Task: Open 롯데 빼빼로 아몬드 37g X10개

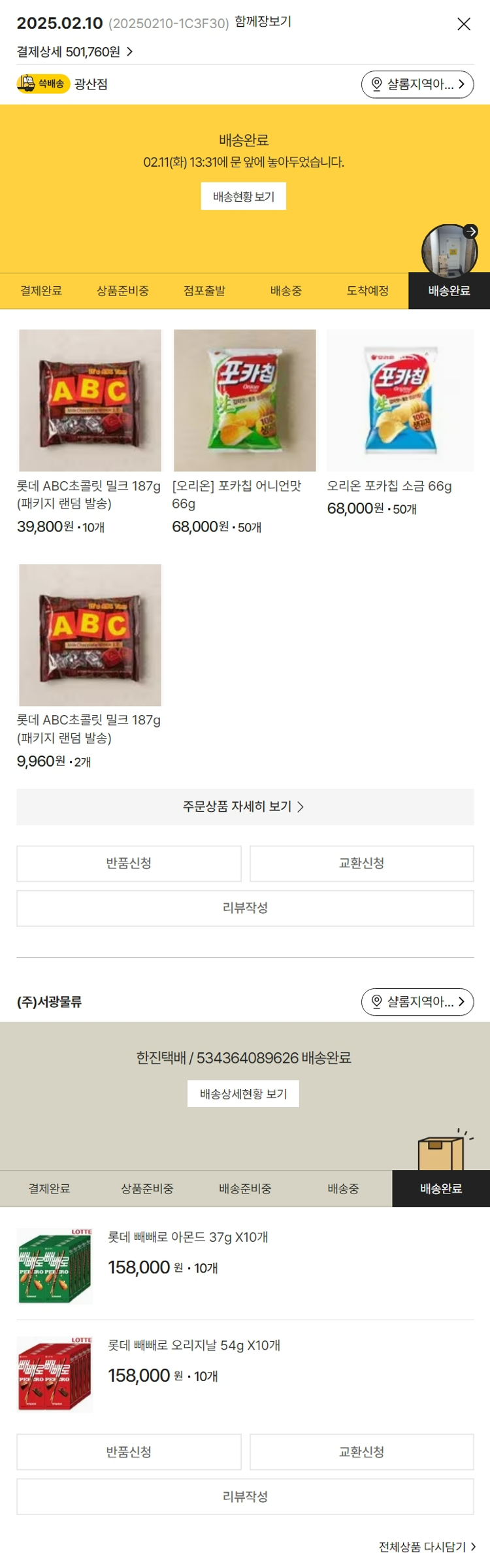Action: [188, 1237]
